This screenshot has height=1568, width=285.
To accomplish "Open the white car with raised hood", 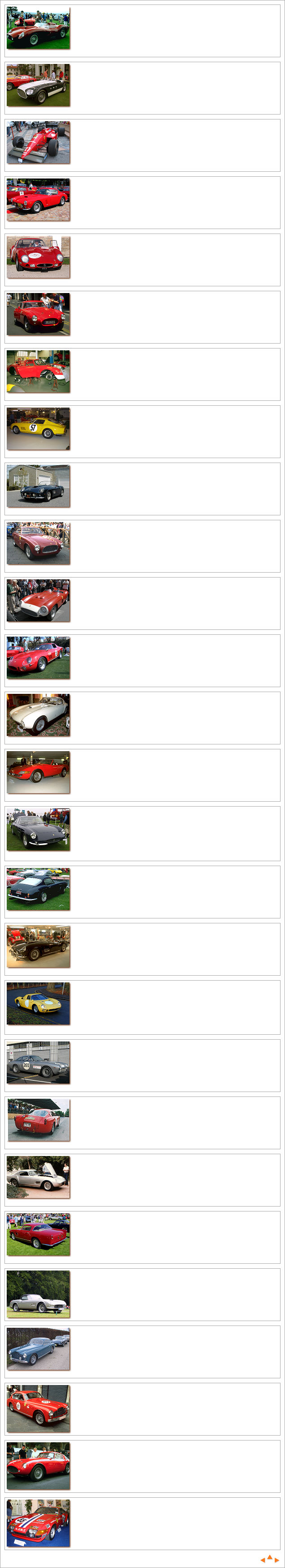I will (38, 1177).
